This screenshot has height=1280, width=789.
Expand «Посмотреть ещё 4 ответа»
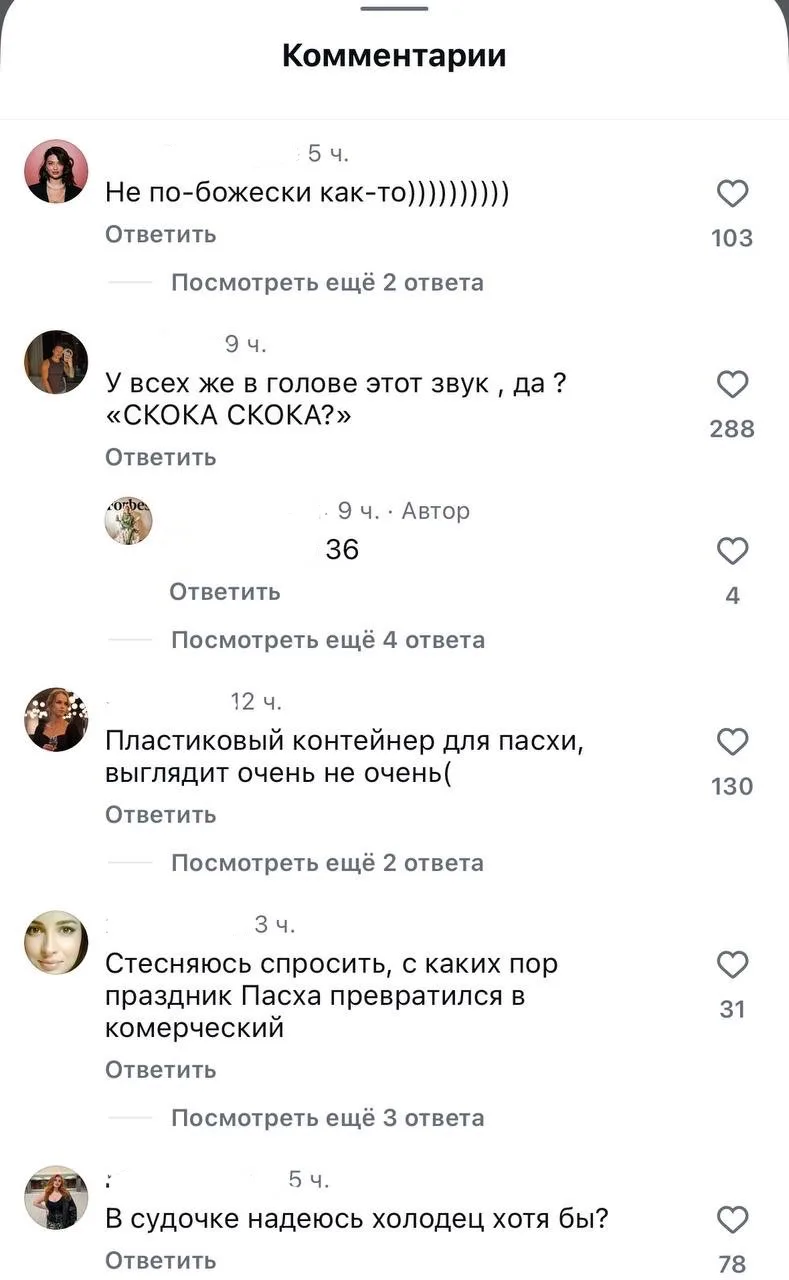click(x=327, y=640)
